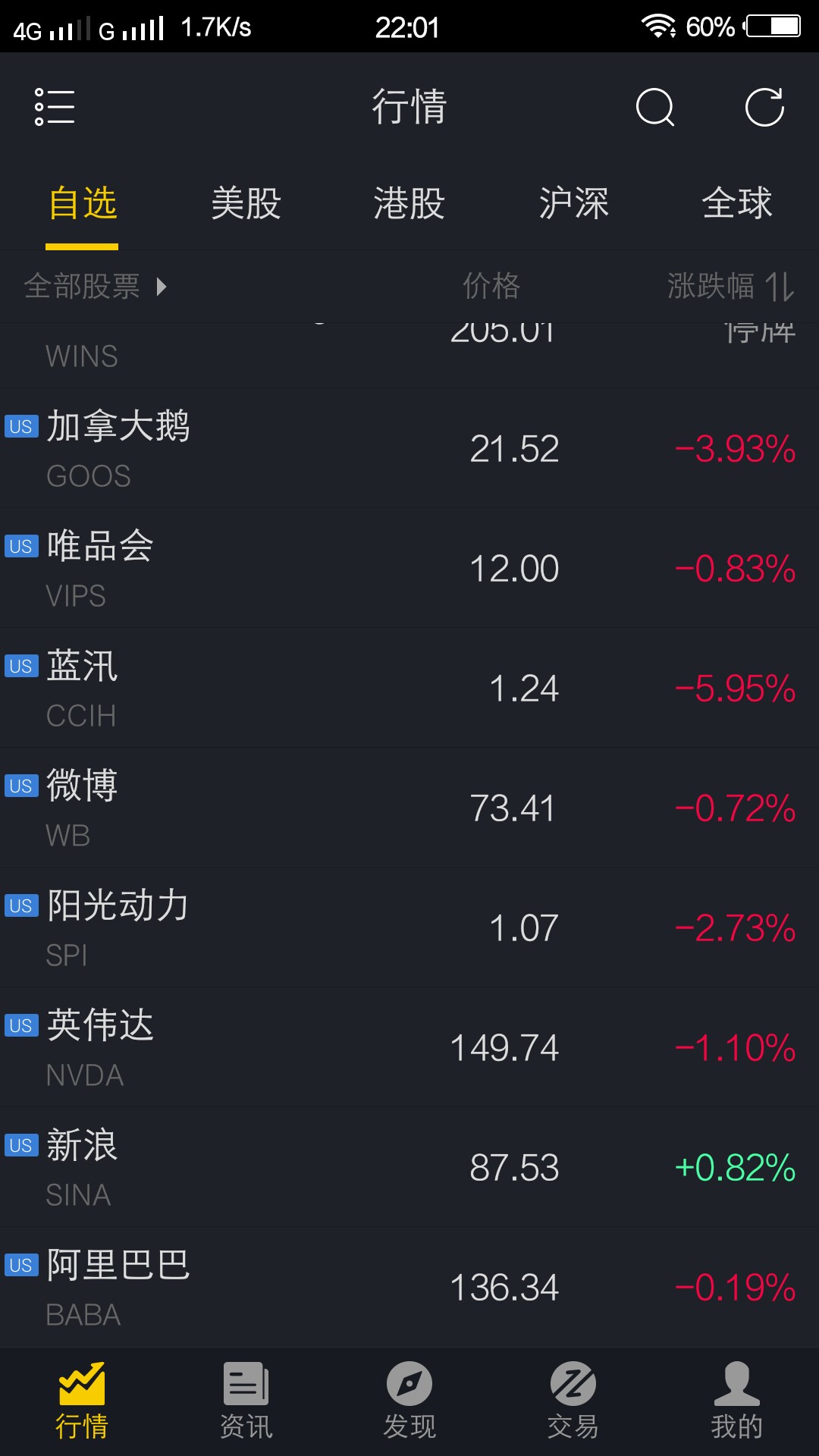The width and height of the screenshot is (819, 1456).
Task: Switch to the 全球 tab
Action: (x=737, y=203)
